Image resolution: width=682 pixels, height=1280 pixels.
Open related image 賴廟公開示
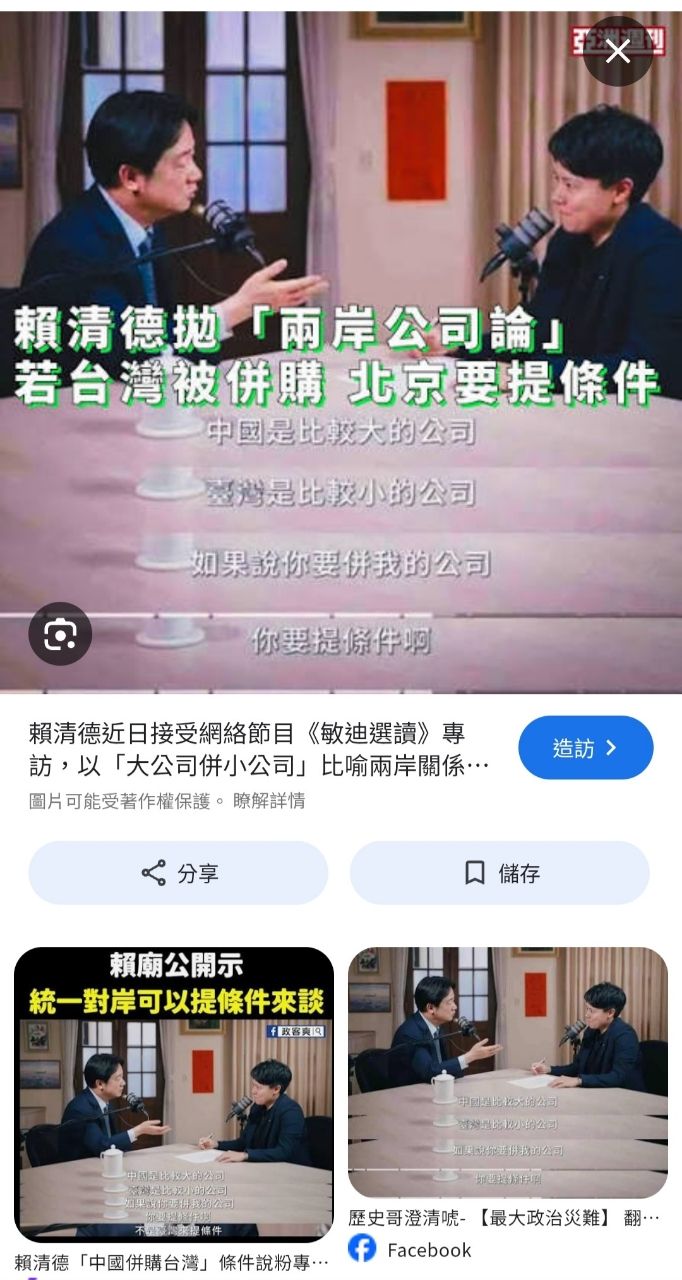[174, 1093]
